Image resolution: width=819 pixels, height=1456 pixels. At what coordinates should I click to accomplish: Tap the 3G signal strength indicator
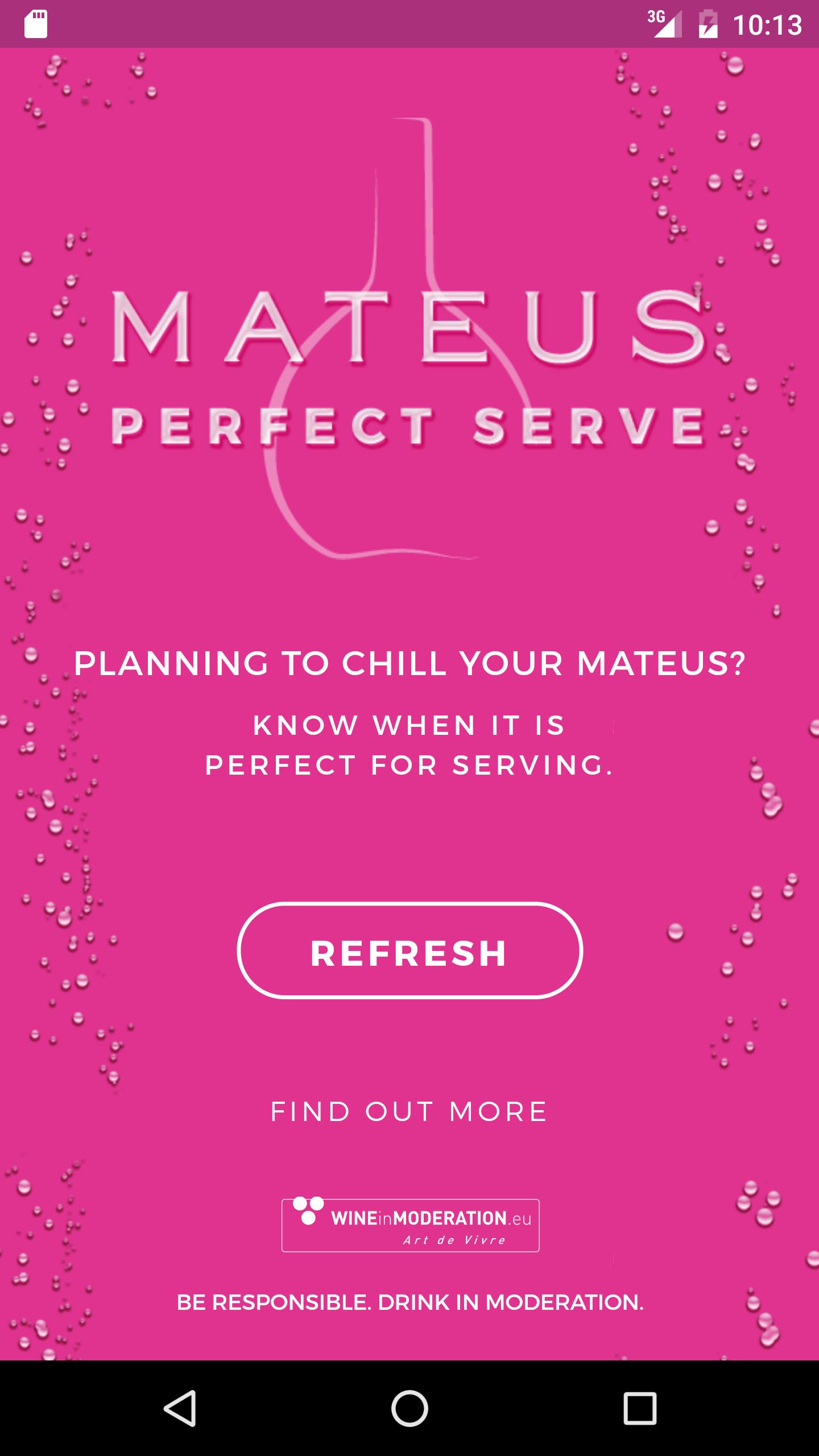pyautogui.click(x=665, y=24)
